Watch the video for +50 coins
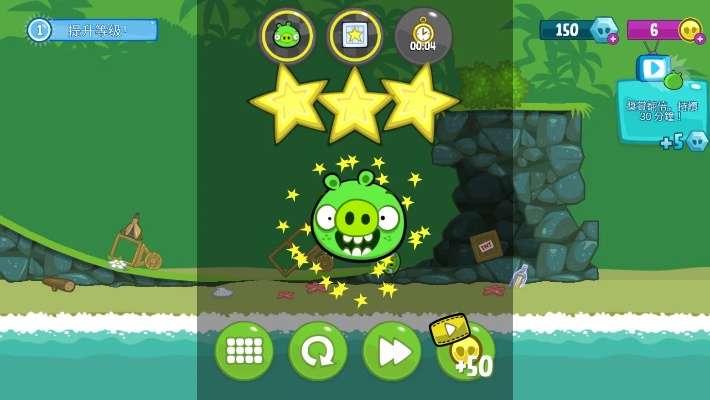This screenshot has height=400, width=710. click(x=465, y=350)
